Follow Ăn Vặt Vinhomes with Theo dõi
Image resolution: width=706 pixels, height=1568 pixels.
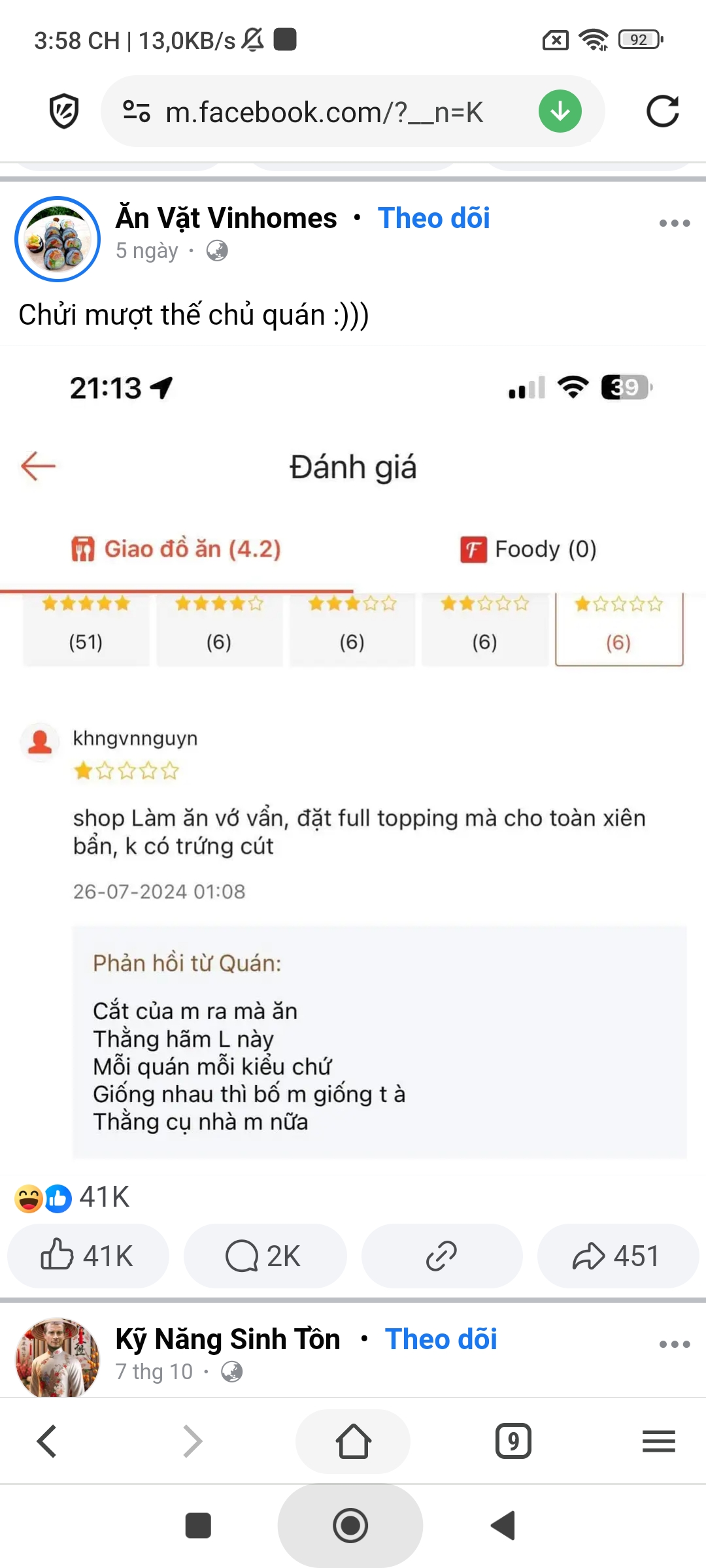433,218
